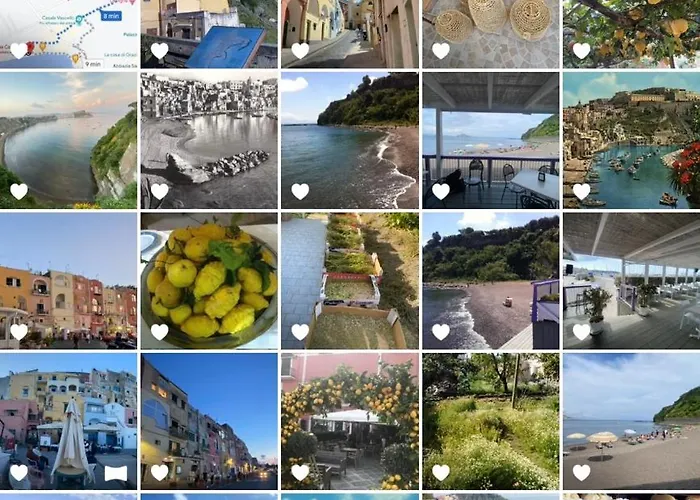The image size is (700, 500).
Task: Like the street at dusk photo
Action: [160, 472]
